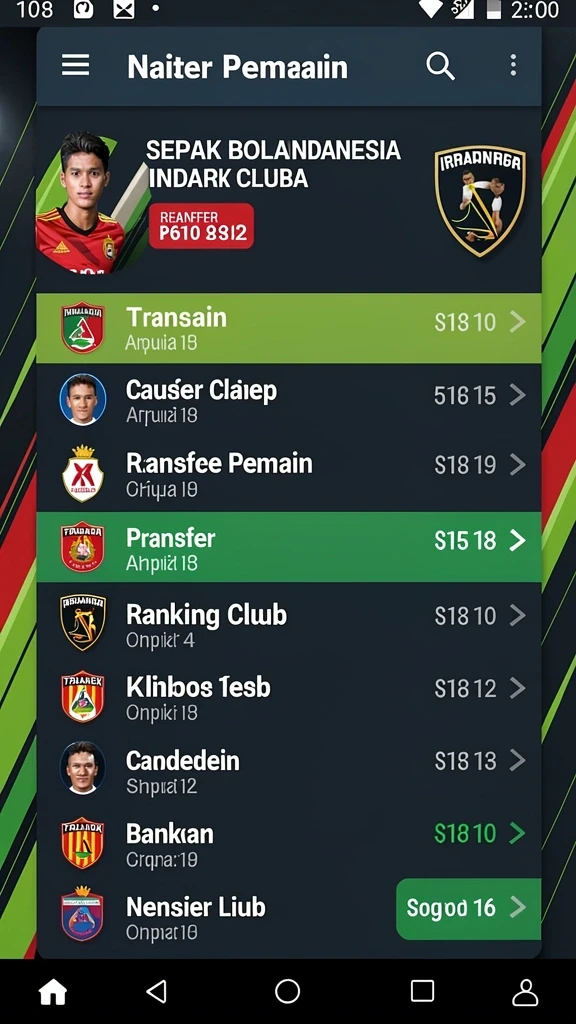The image size is (576, 1024).
Task: Open the three-dot overflow menu
Action: [x=513, y=65]
